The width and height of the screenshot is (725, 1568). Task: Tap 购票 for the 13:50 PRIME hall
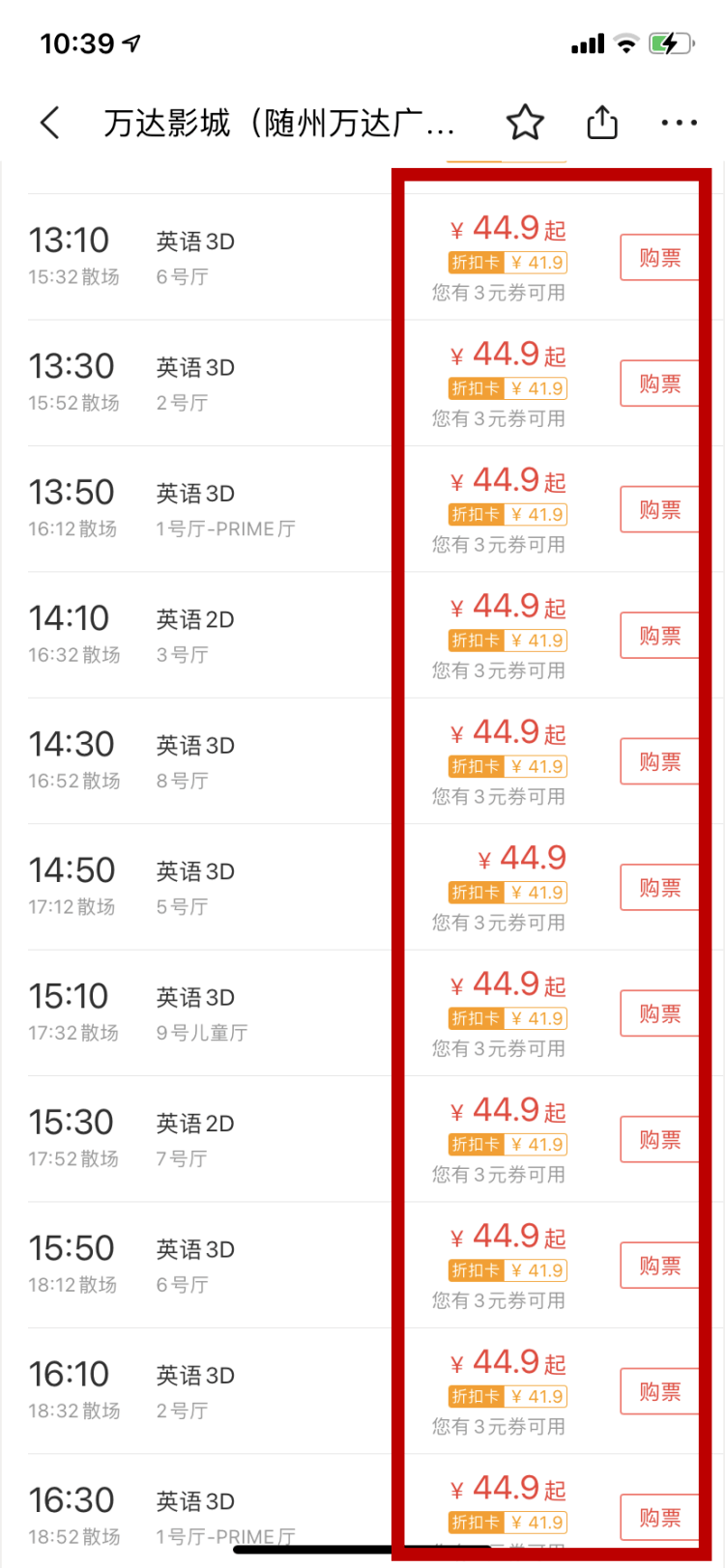point(659,510)
